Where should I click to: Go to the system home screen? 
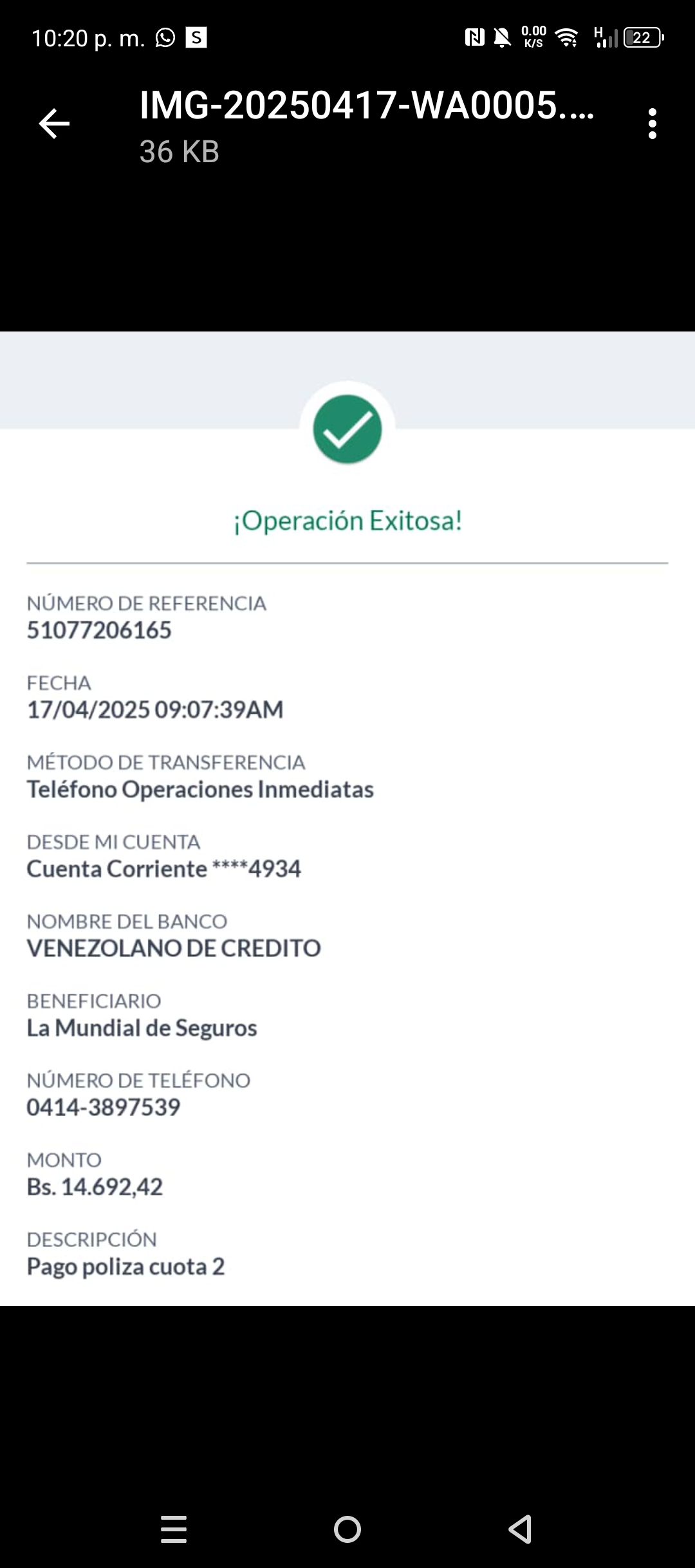pos(347,1529)
